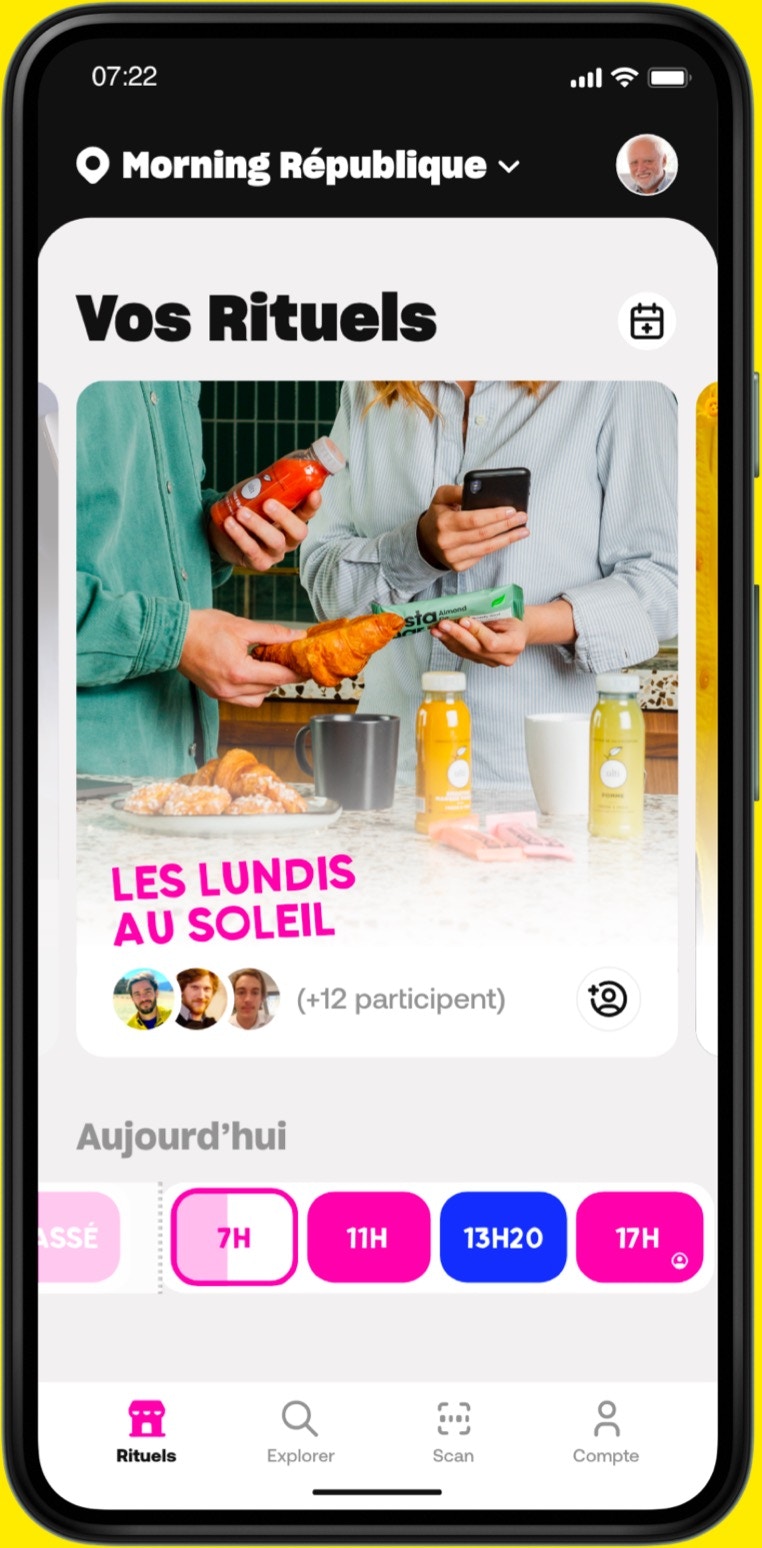Choose the 13H20 time slot
Screen dimensions: 762x1548
tap(503, 1237)
